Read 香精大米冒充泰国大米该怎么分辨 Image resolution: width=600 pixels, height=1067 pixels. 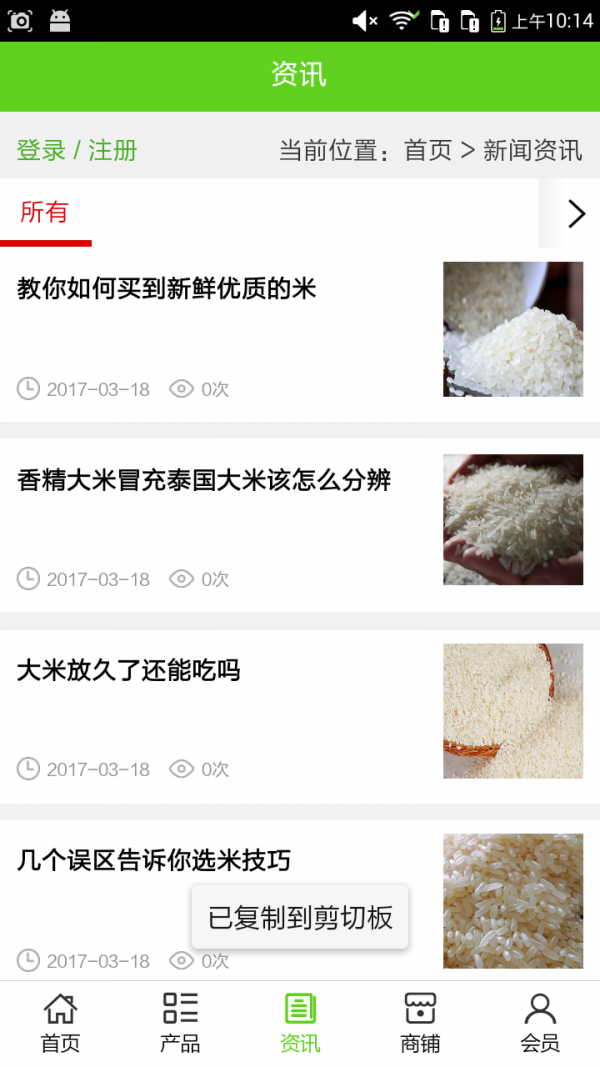[x=204, y=480]
